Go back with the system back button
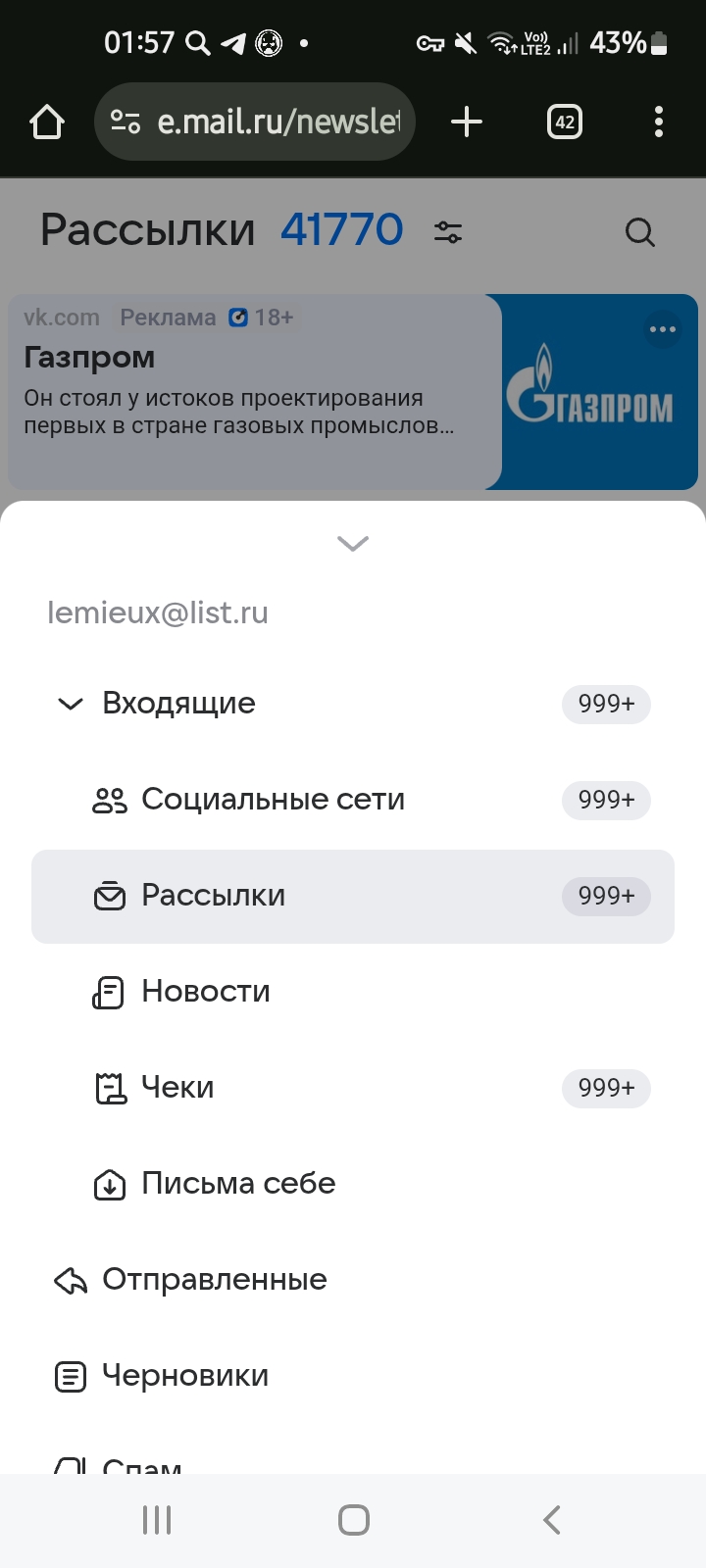Image resolution: width=706 pixels, height=1568 pixels. 551,1520
